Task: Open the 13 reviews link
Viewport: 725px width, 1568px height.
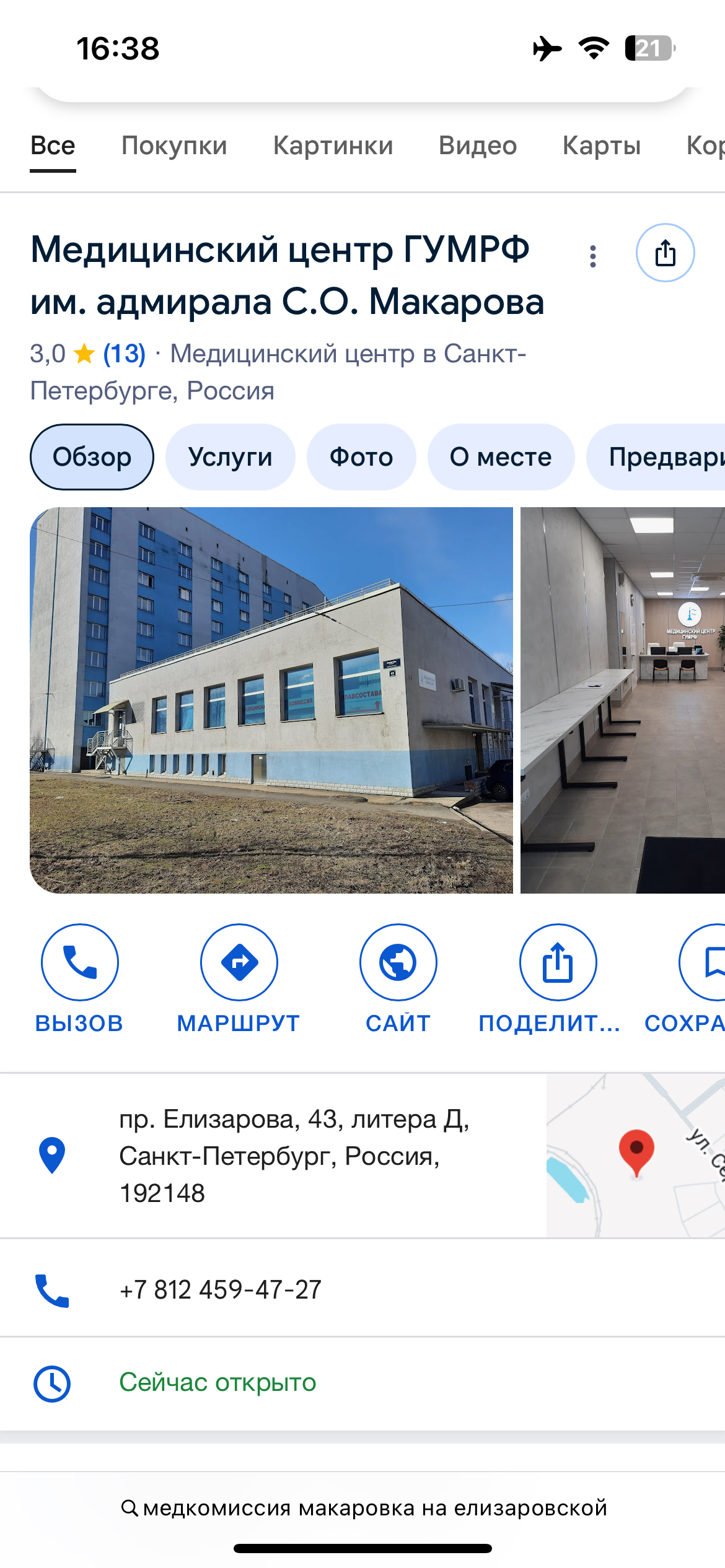Action: [x=124, y=354]
